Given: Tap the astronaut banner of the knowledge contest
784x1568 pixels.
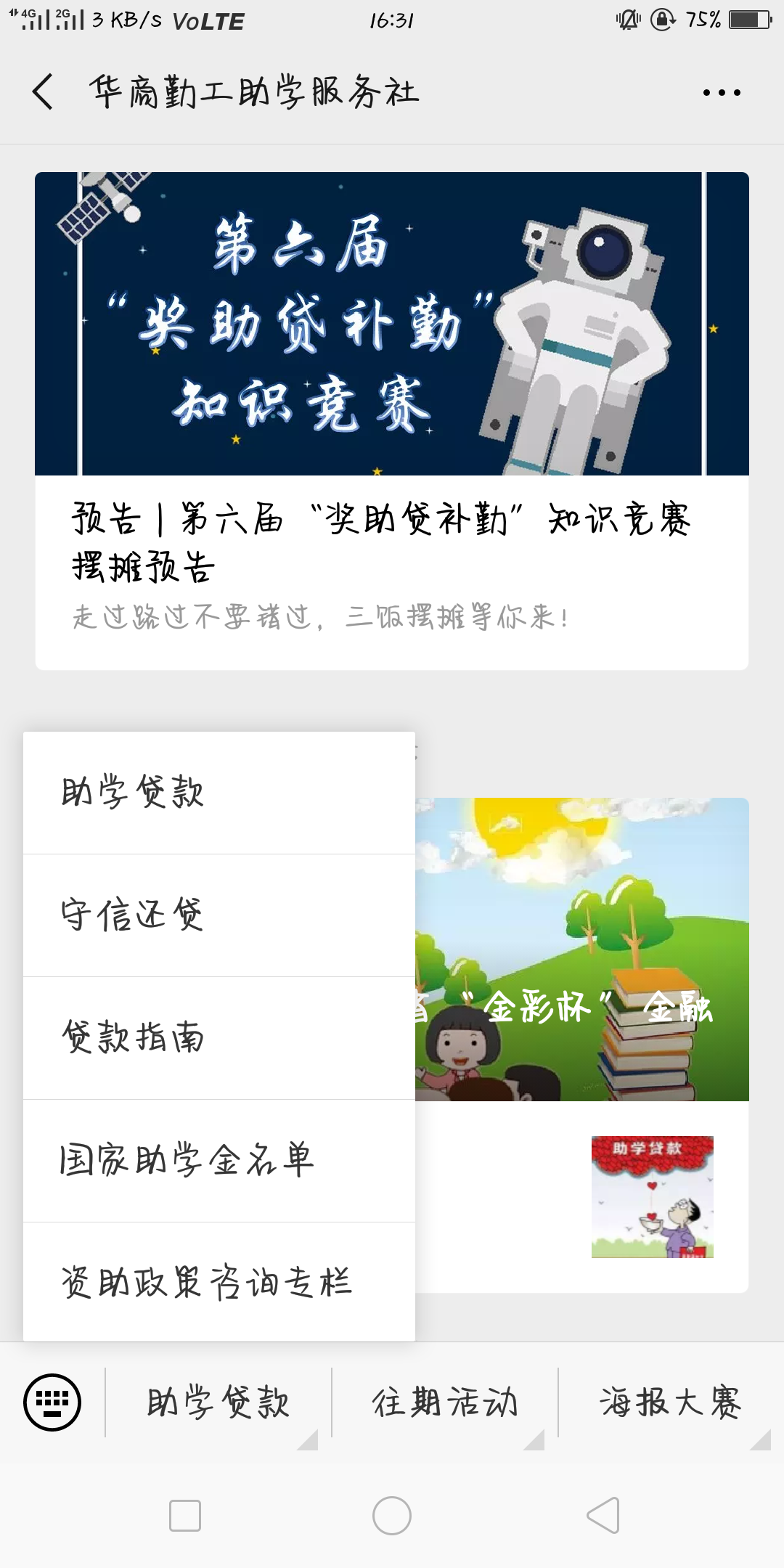Looking at the screenshot, I should point(392,323).
